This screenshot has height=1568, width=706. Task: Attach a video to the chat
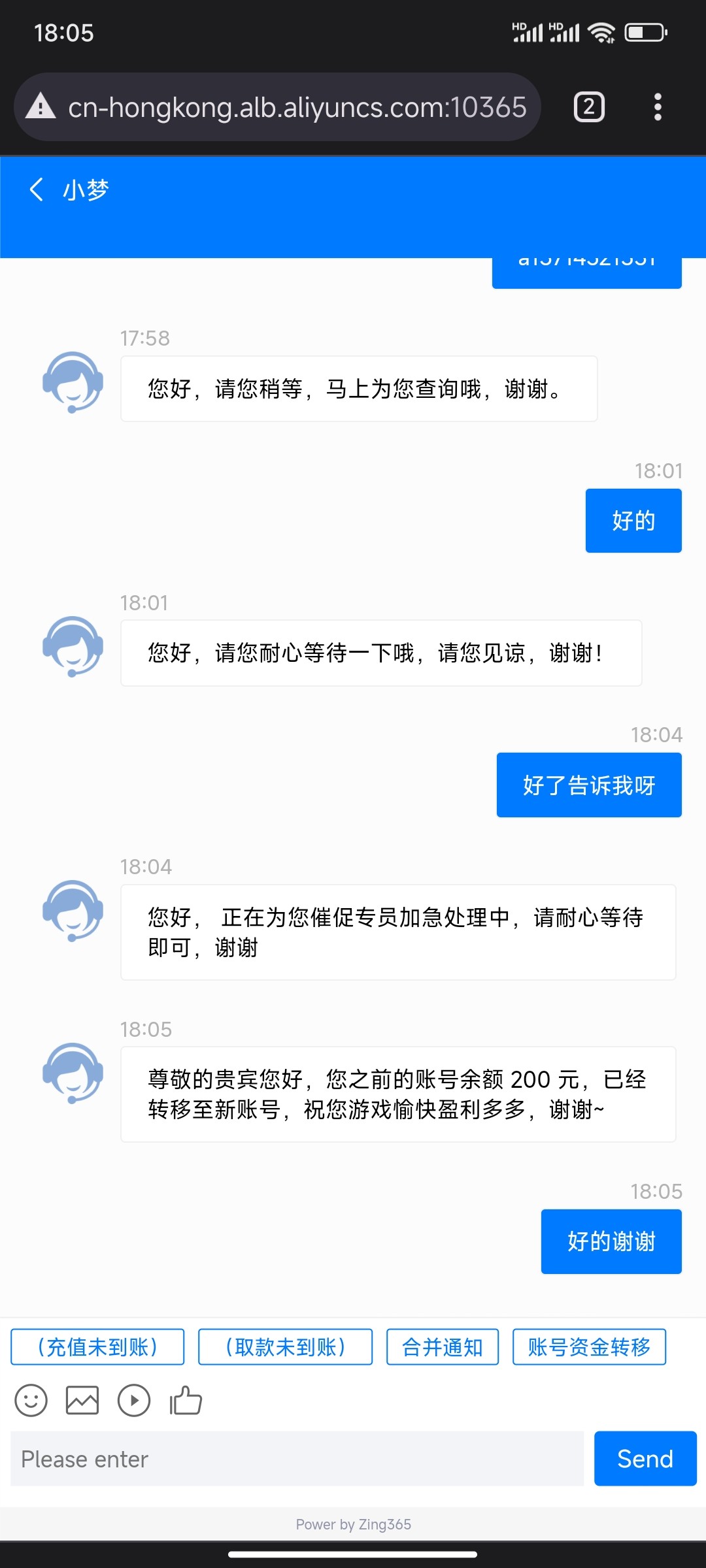coord(134,1401)
